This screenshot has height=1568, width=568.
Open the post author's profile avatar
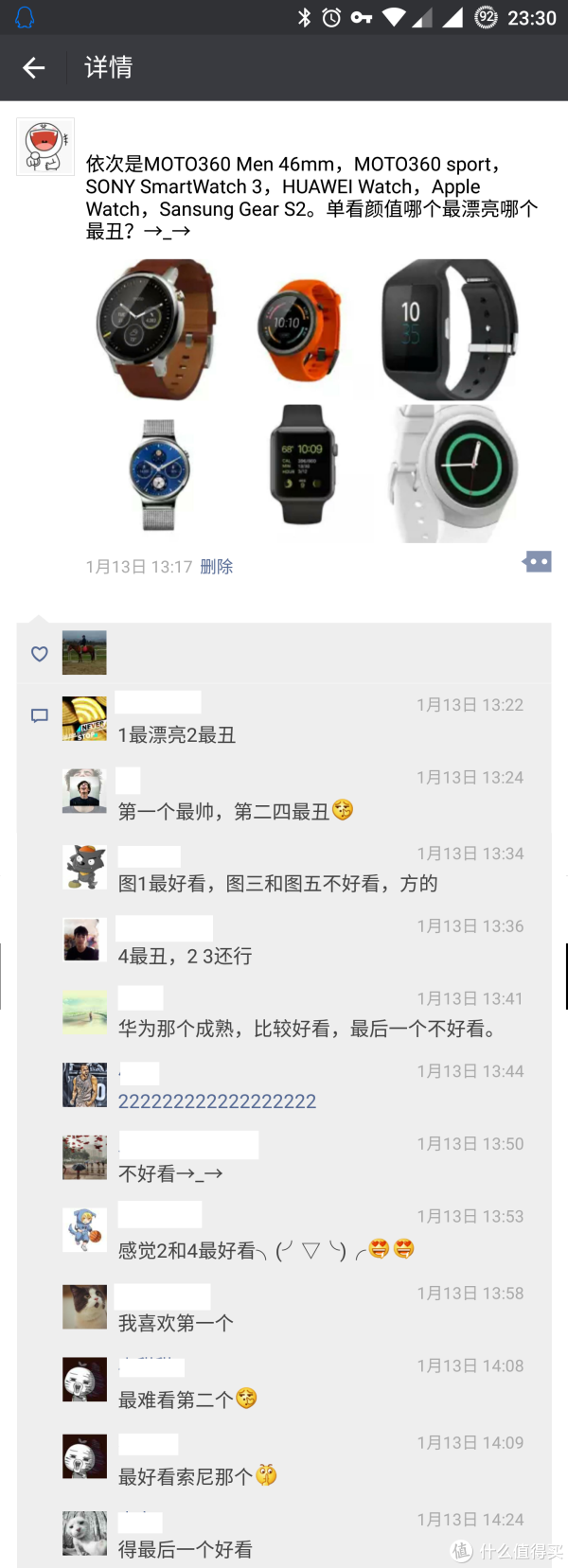coord(45,147)
